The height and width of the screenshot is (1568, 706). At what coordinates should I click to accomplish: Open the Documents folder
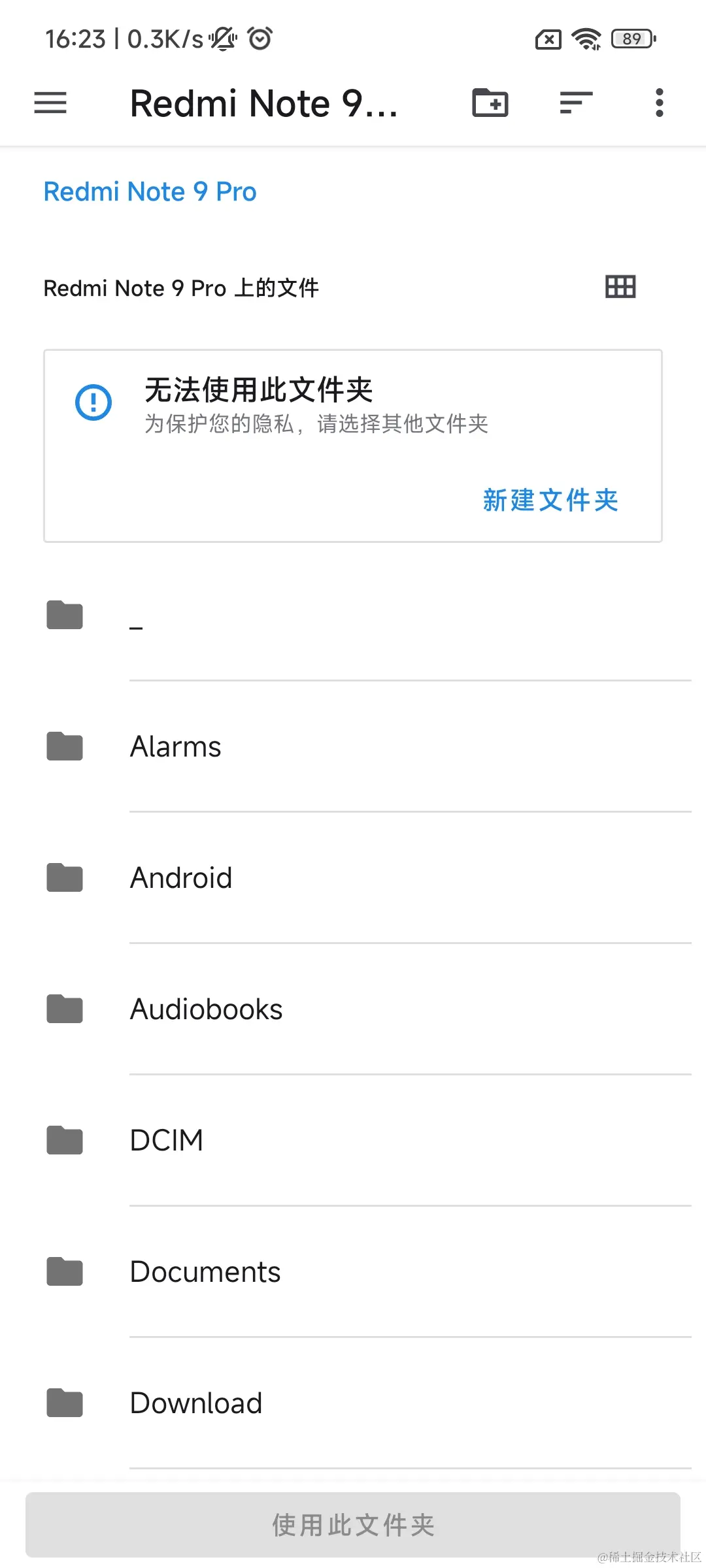point(353,1272)
